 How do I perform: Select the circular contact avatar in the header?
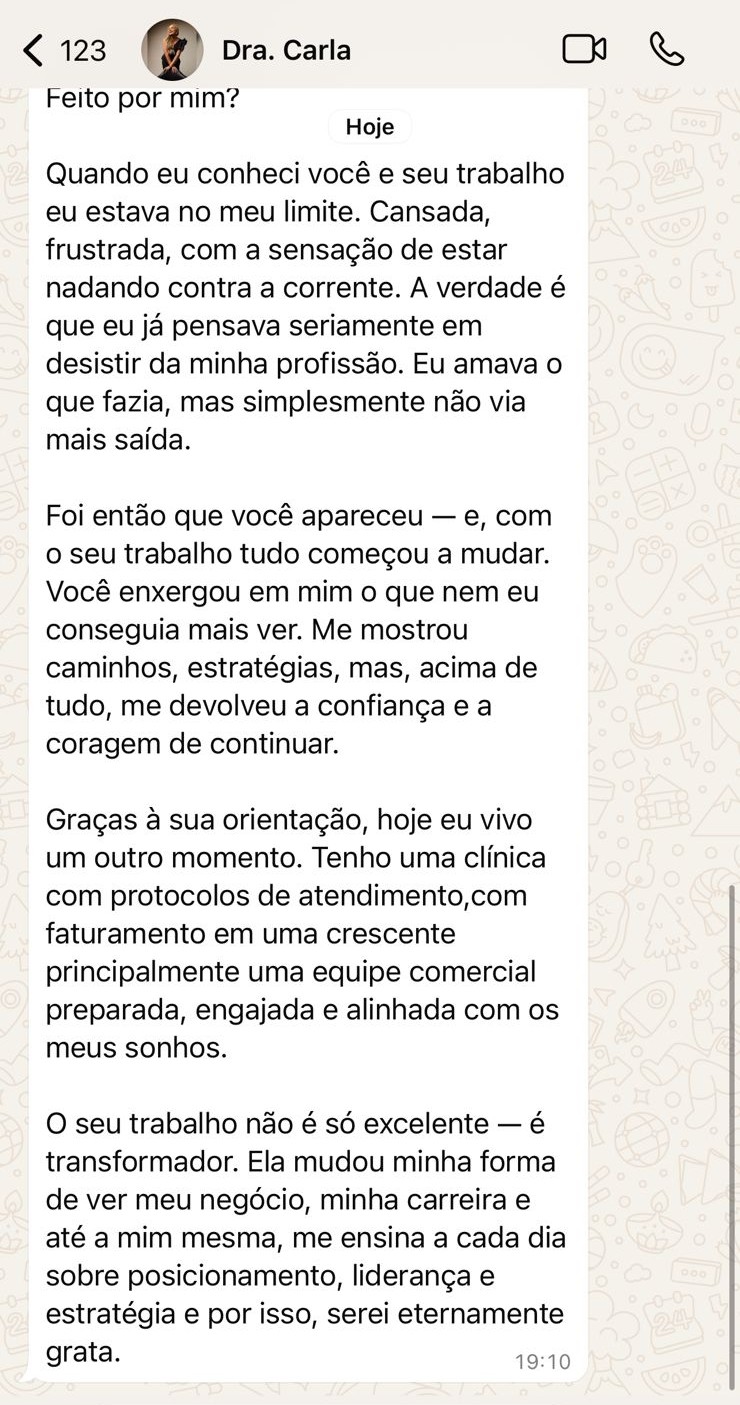click(x=172, y=49)
